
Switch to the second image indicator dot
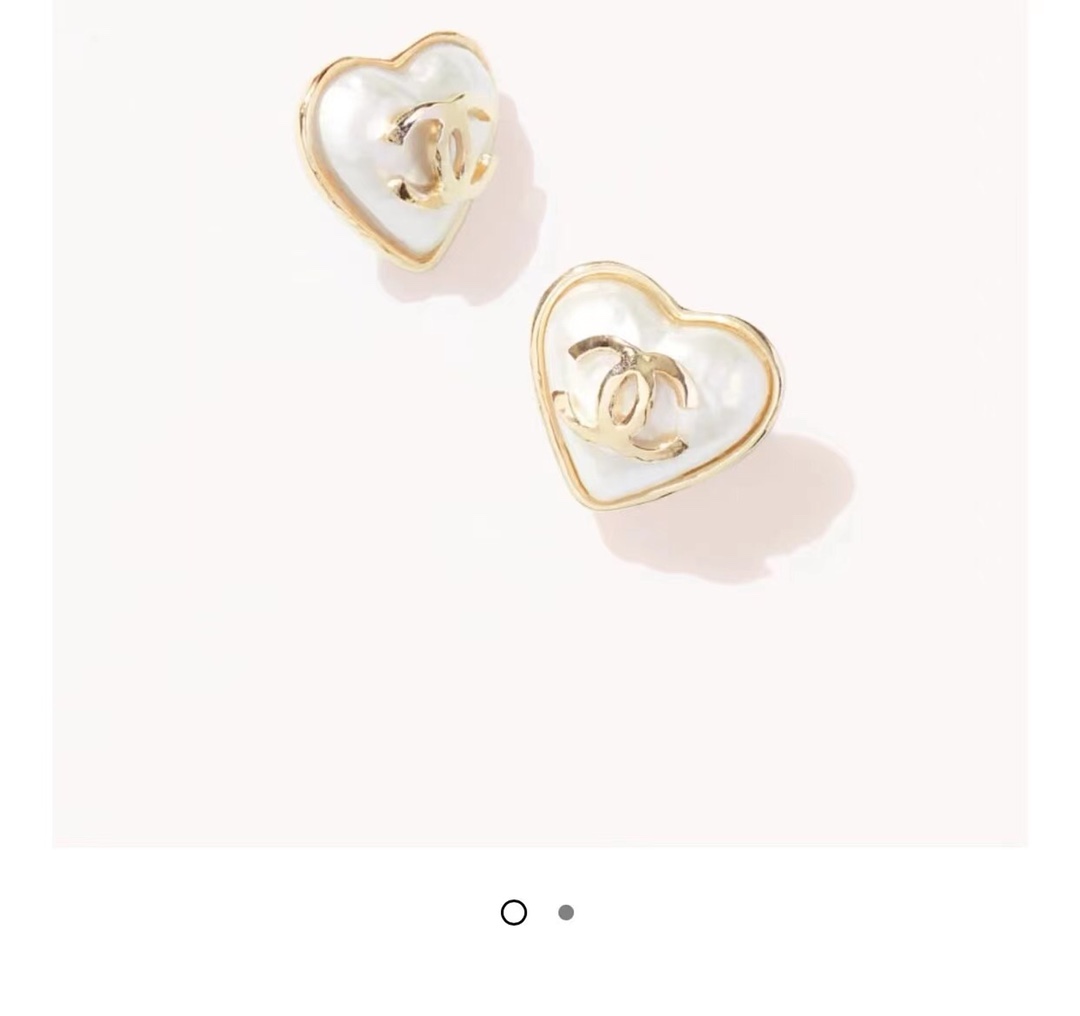coord(566,912)
